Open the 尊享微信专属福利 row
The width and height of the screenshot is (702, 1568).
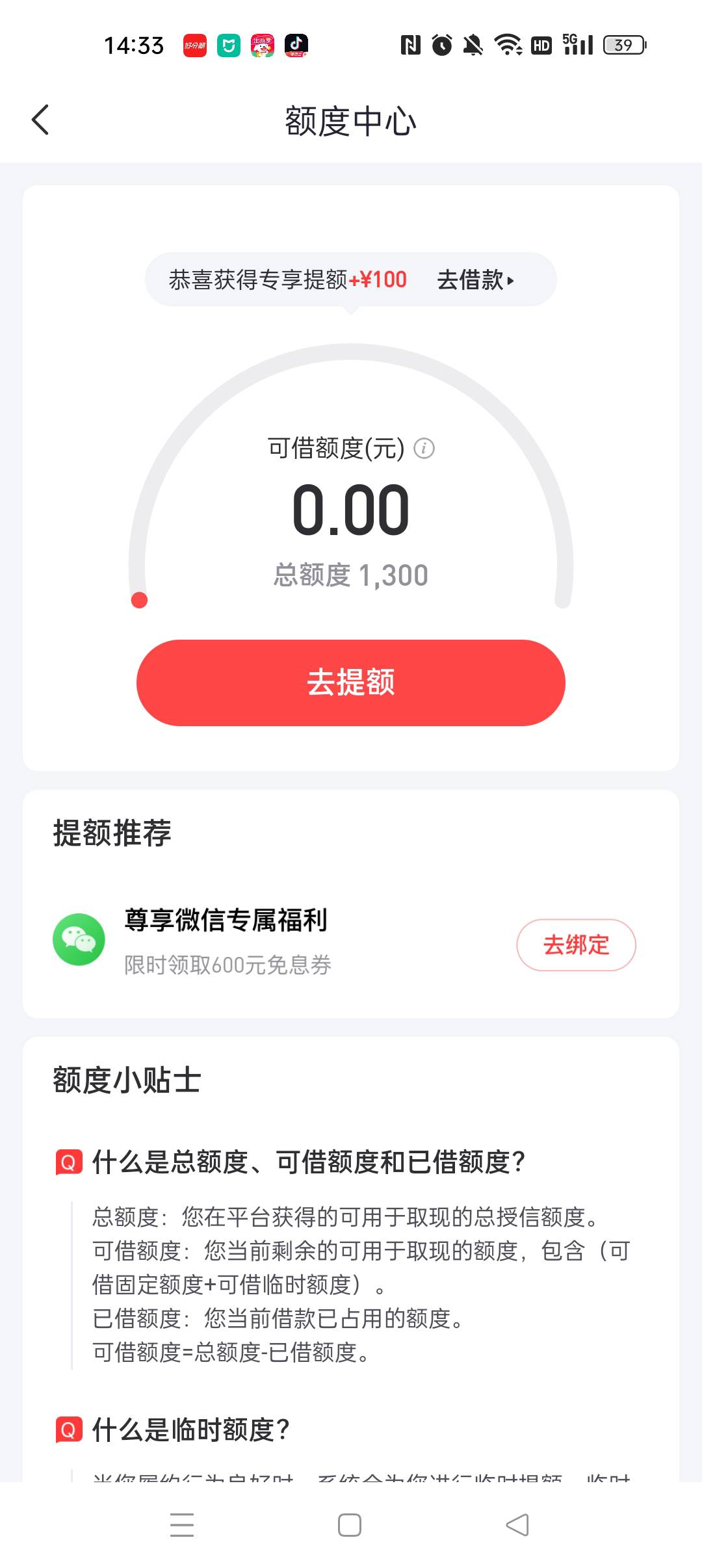(x=351, y=941)
